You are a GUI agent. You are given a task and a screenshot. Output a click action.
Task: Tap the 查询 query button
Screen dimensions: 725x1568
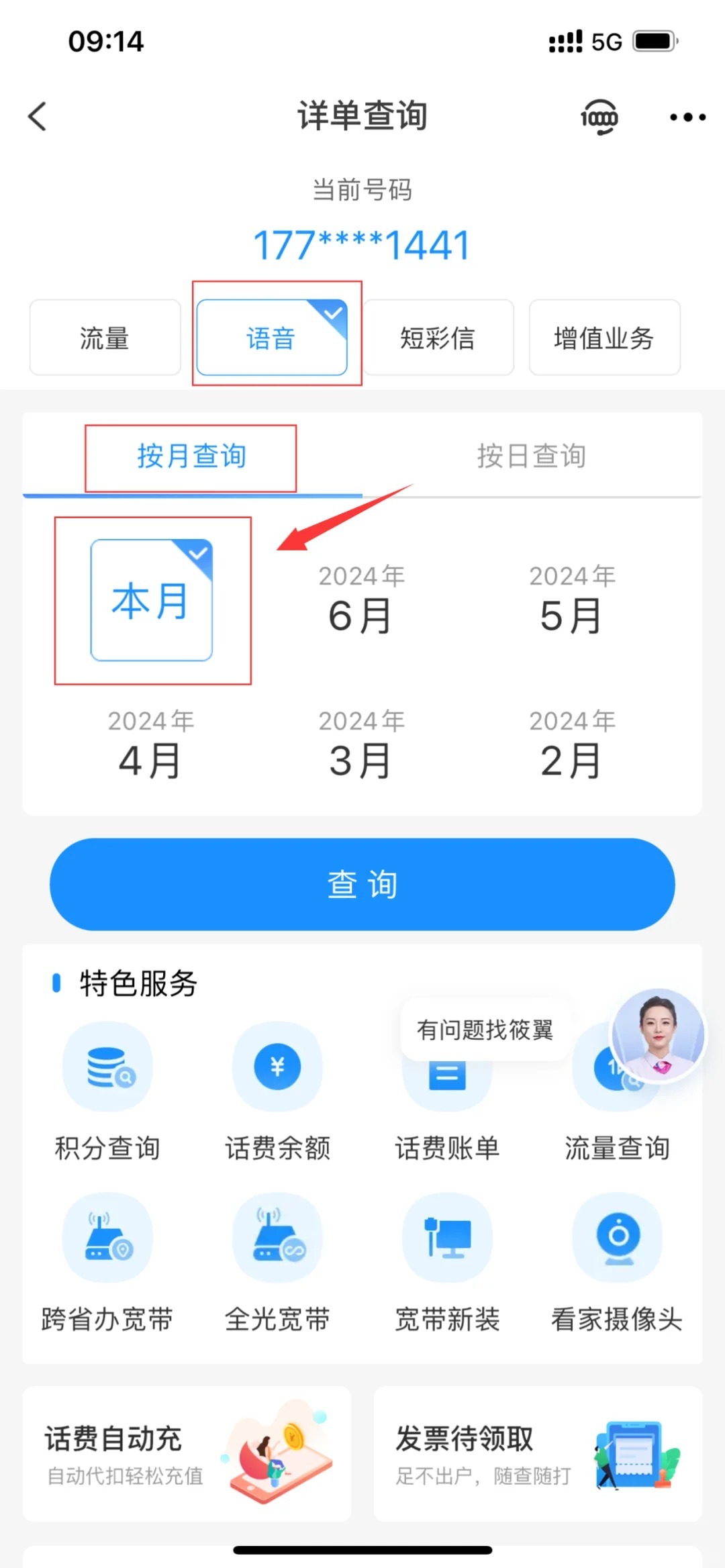[x=362, y=884]
